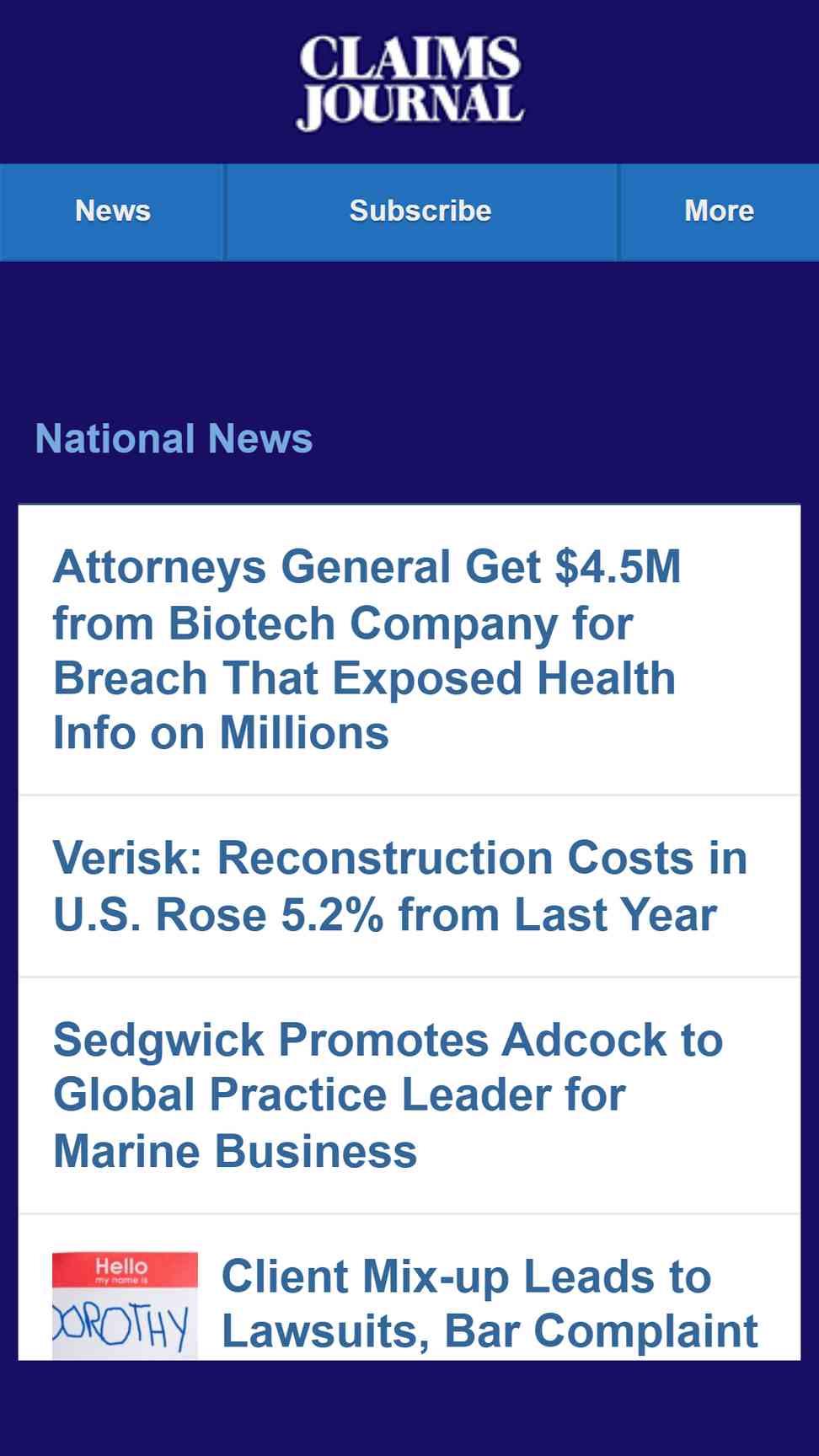Tap the Dorothy name tag thumbnail

125,1305
